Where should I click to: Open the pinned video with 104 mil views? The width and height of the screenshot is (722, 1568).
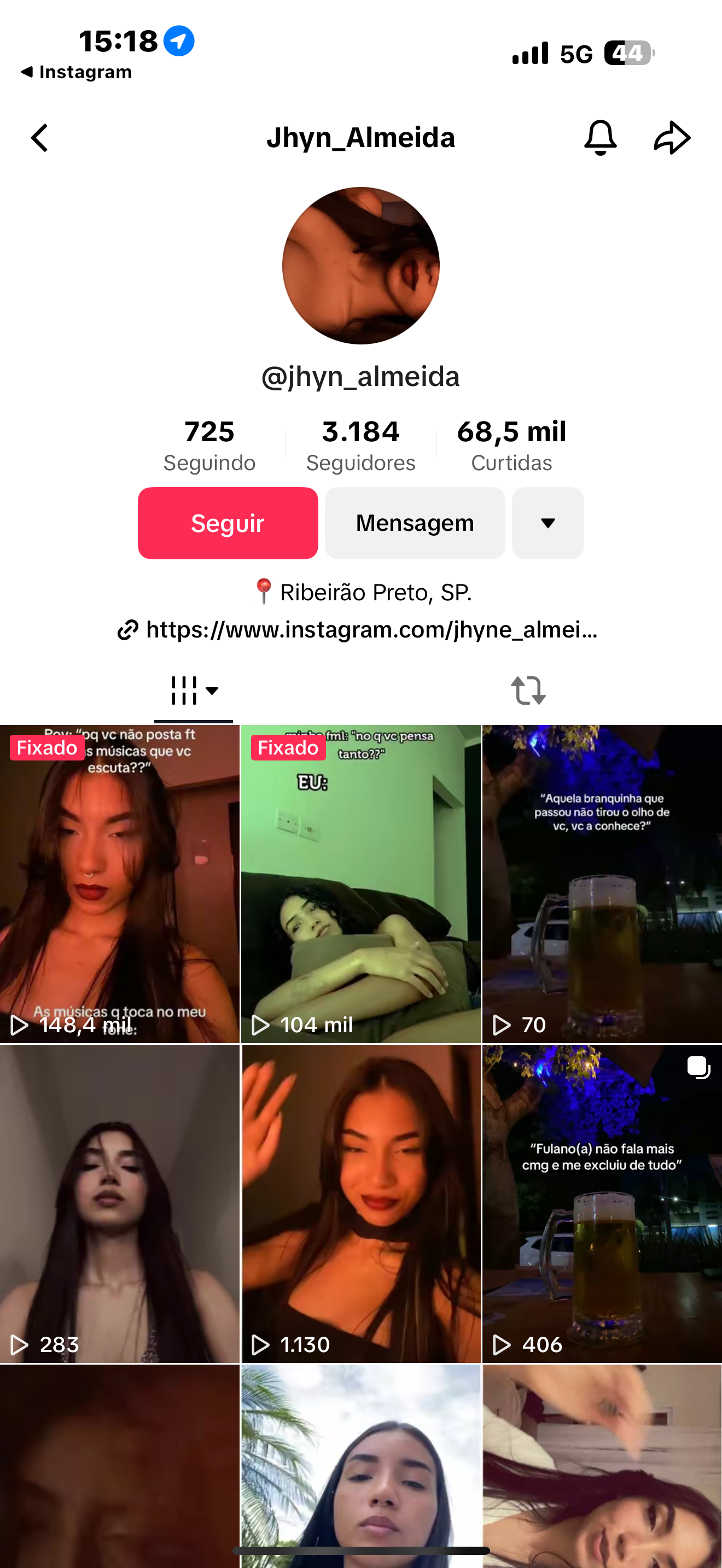pos(360,884)
